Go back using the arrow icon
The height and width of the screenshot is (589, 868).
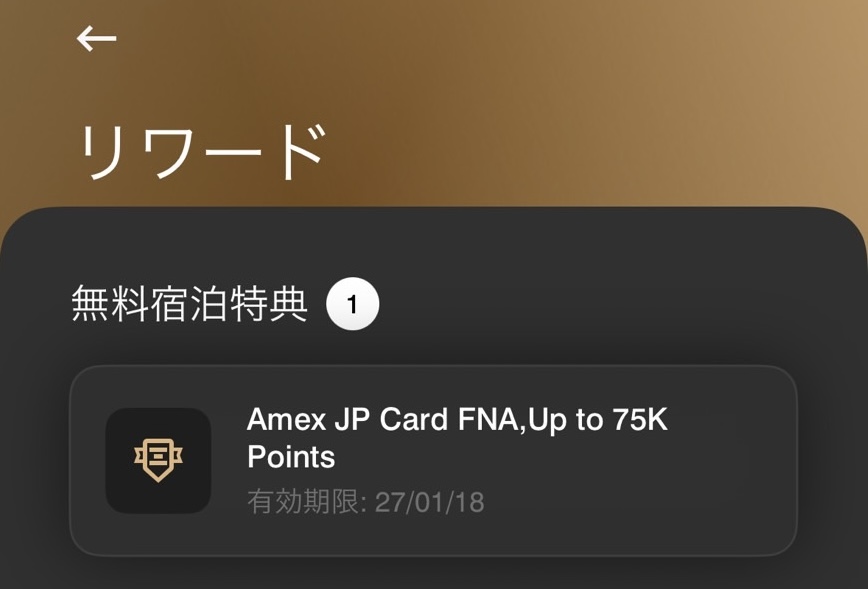(96, 39)
